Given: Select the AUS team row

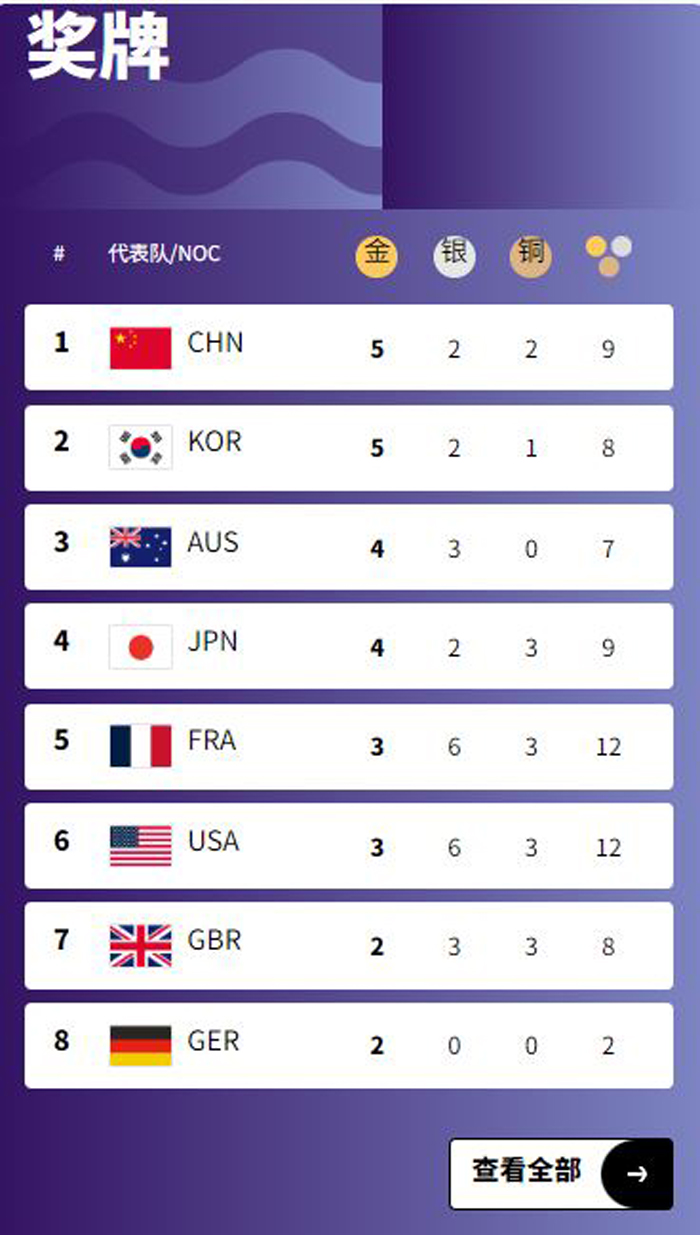Looking at the screenshot, I should pyautogui.click(x=349, y=547).
